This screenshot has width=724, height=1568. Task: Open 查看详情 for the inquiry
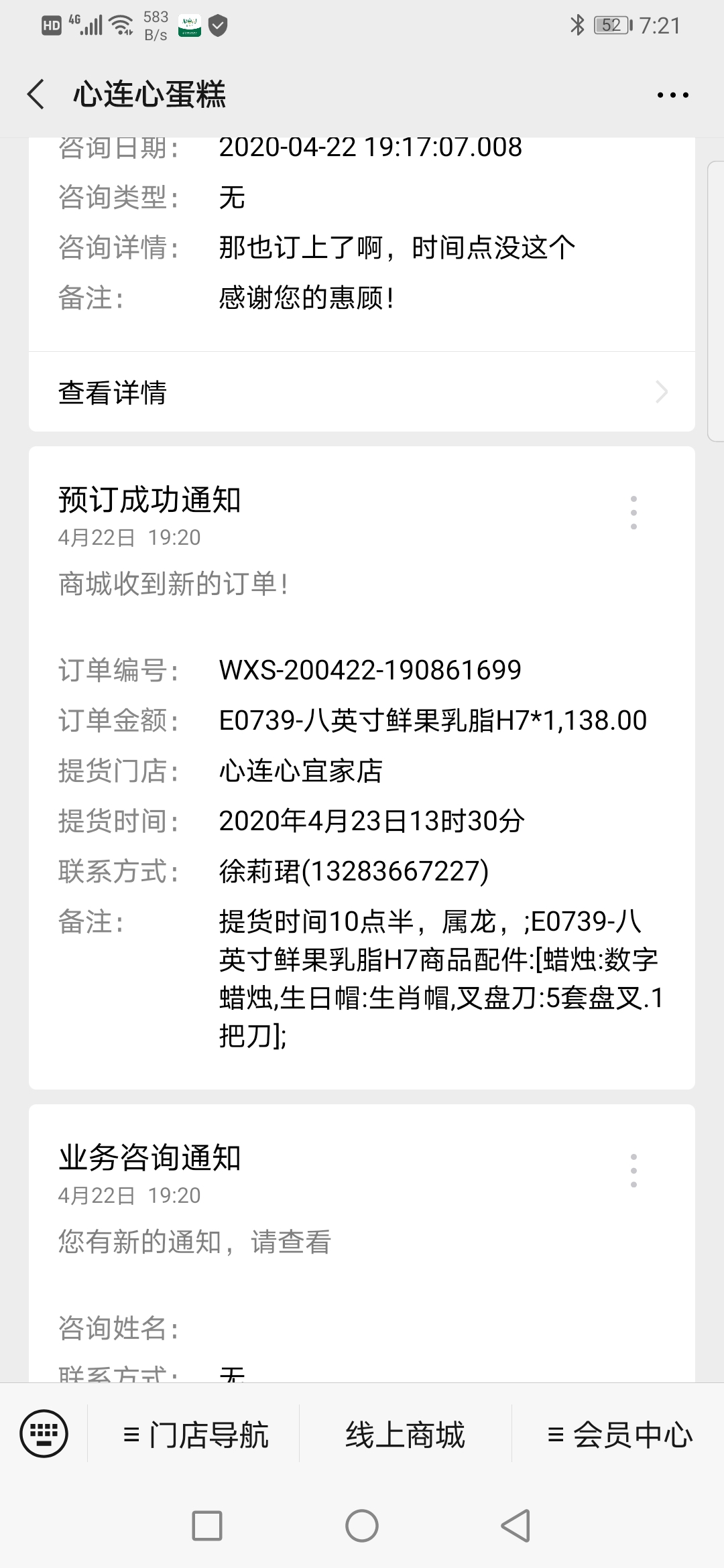coord(362,392)
